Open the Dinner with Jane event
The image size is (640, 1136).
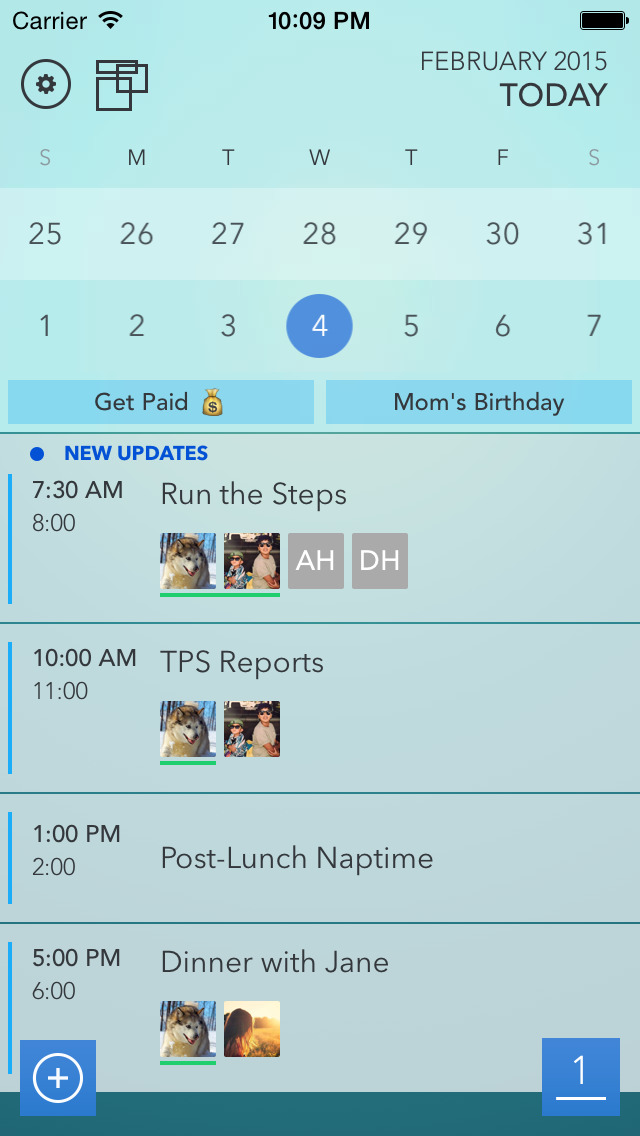(275, 962)
